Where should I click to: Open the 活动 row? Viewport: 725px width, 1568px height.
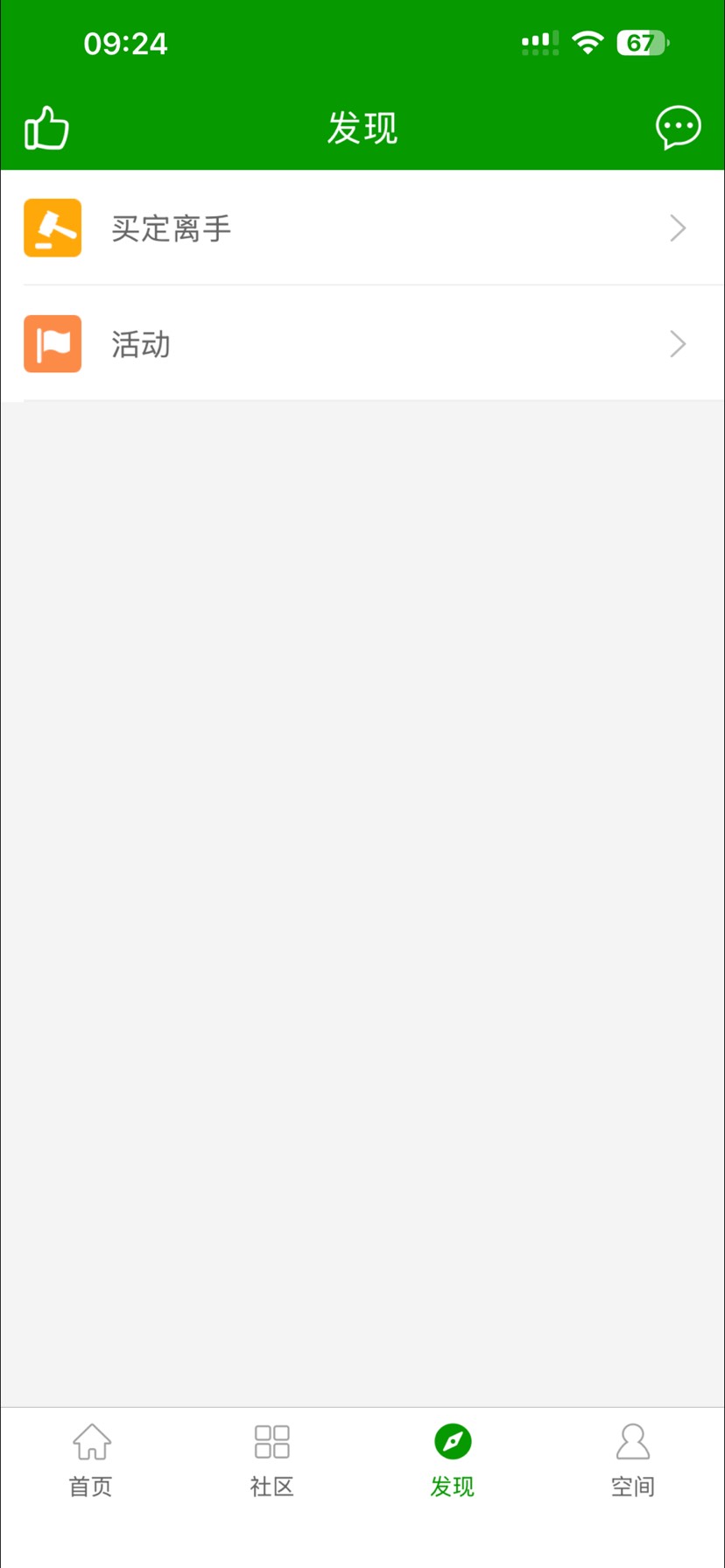362,343
